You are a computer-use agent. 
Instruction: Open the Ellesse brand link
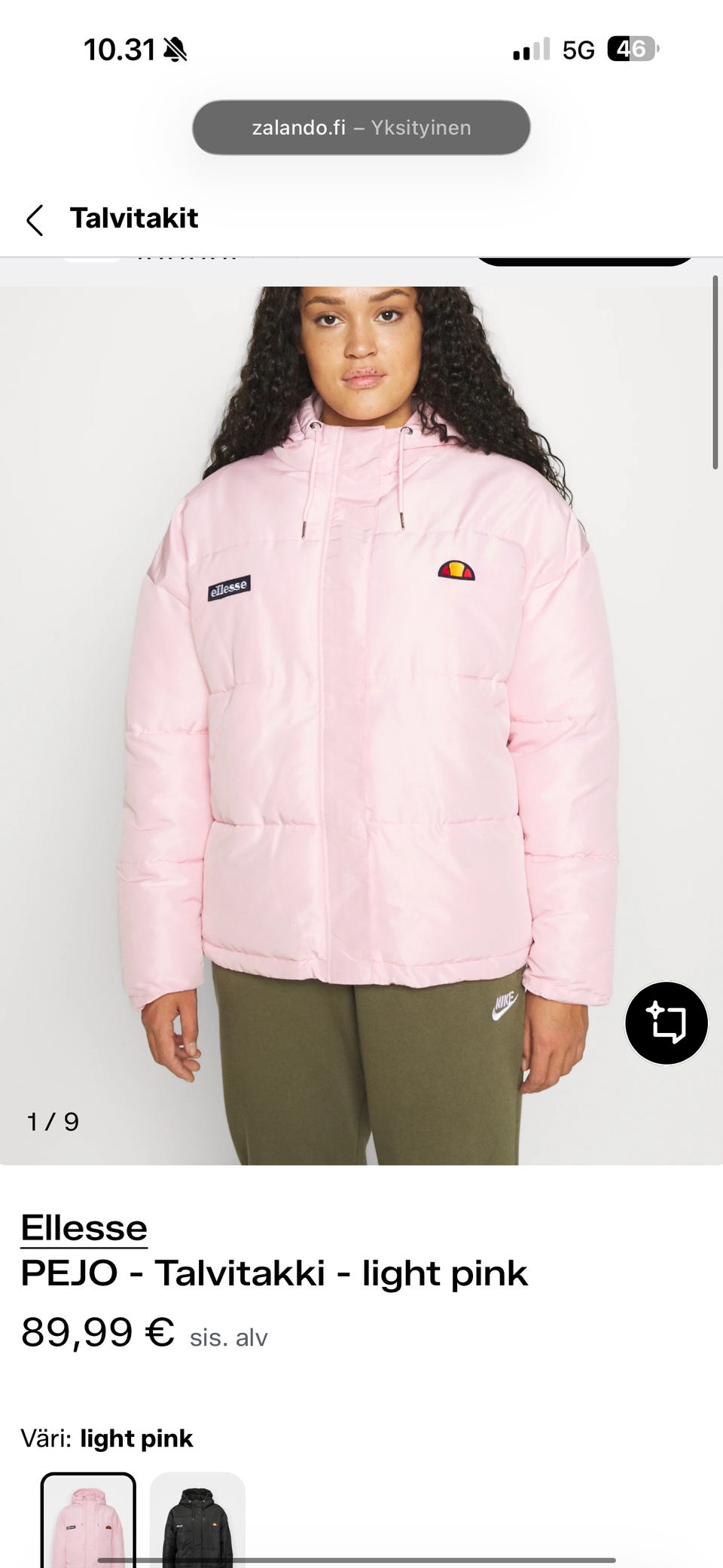coord(84,1228)
